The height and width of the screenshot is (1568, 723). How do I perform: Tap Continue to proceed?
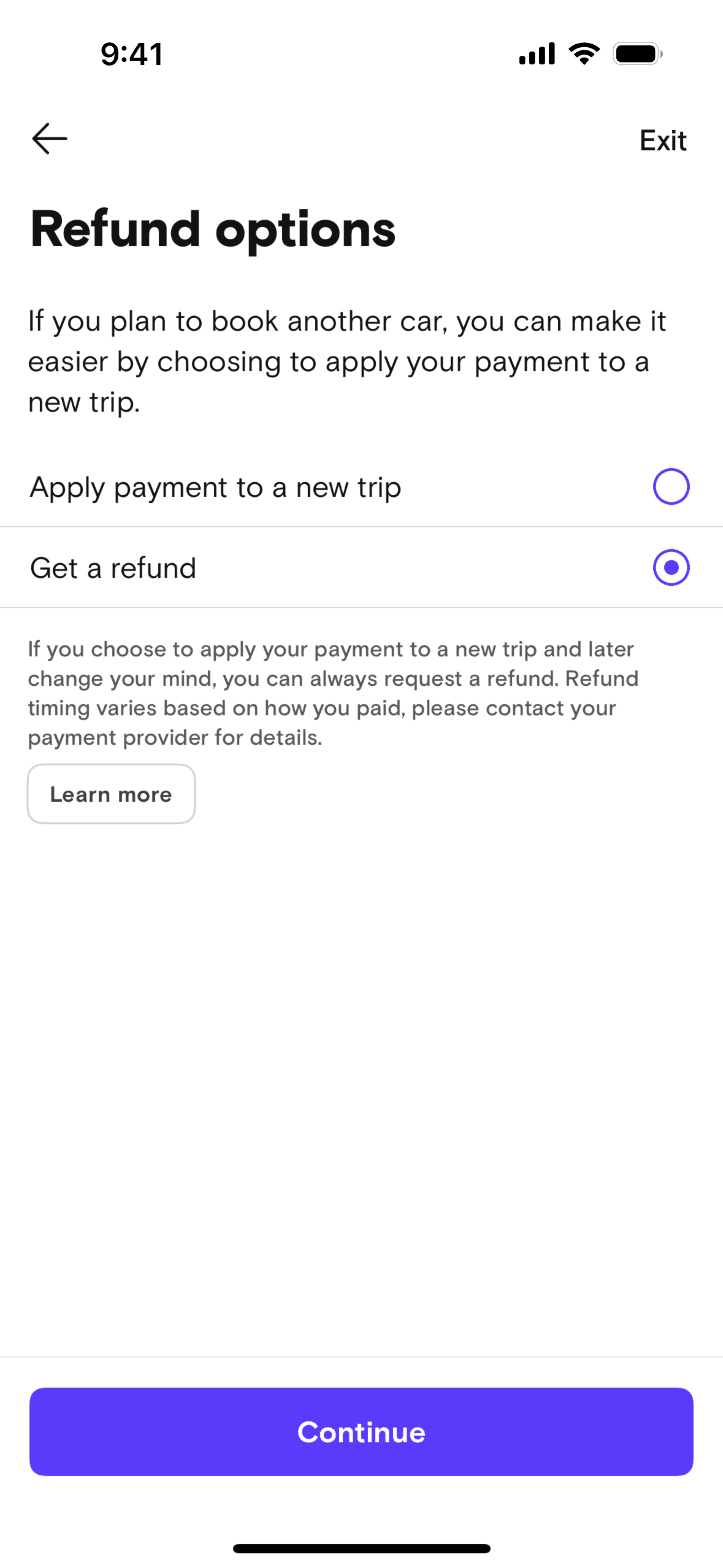(x=361, y=1431)
